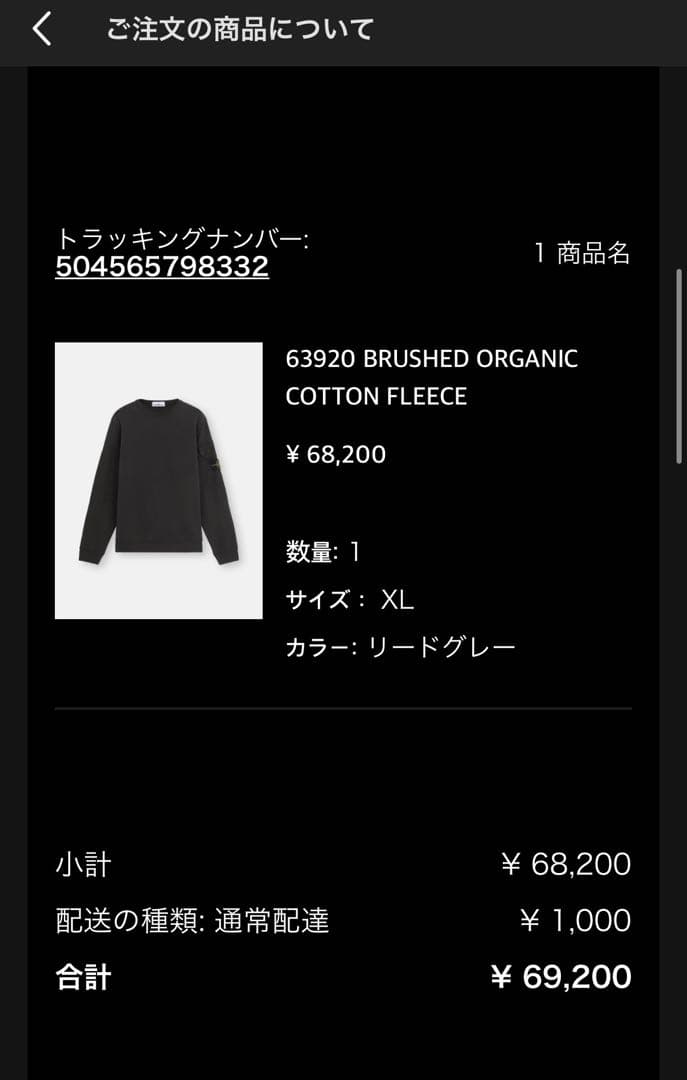Open the Brushed Organic Cotton Fleece product image
The height and width of the screenshot is (1080, 687).
pyautogui.click(x=158, y=481)
